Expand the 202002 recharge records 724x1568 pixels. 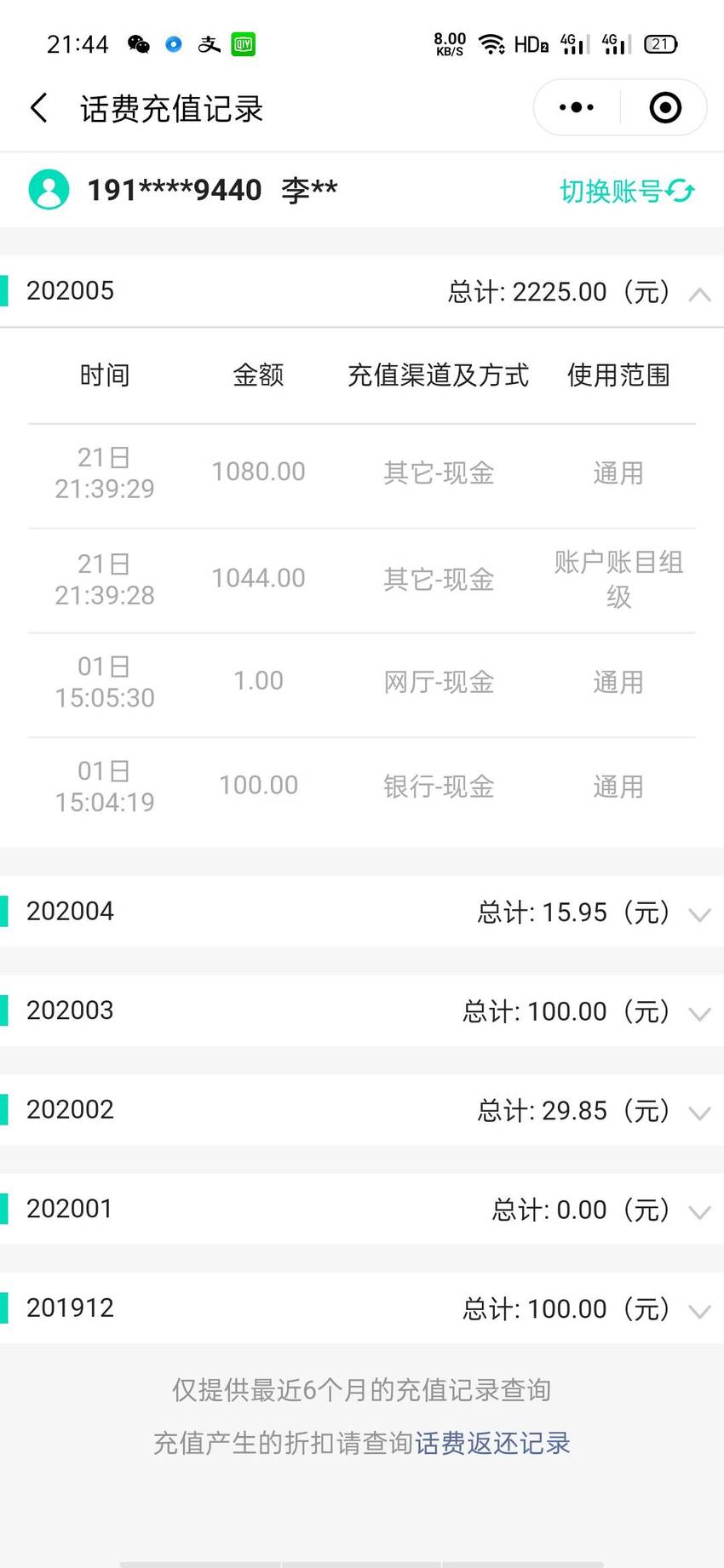[x=362, y=1110]
